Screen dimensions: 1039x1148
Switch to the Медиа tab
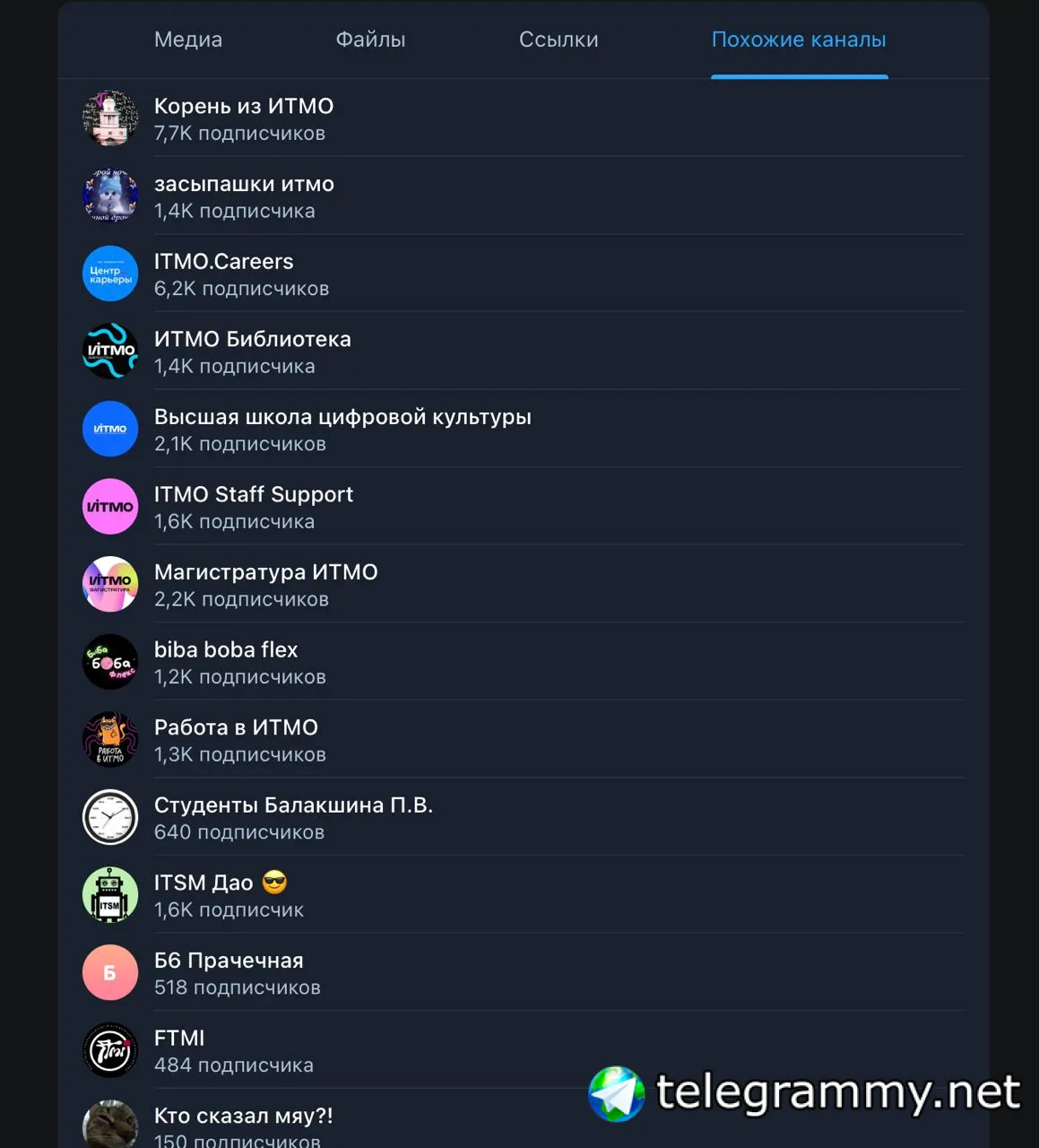pyautogui.click(x=188, y=39)
